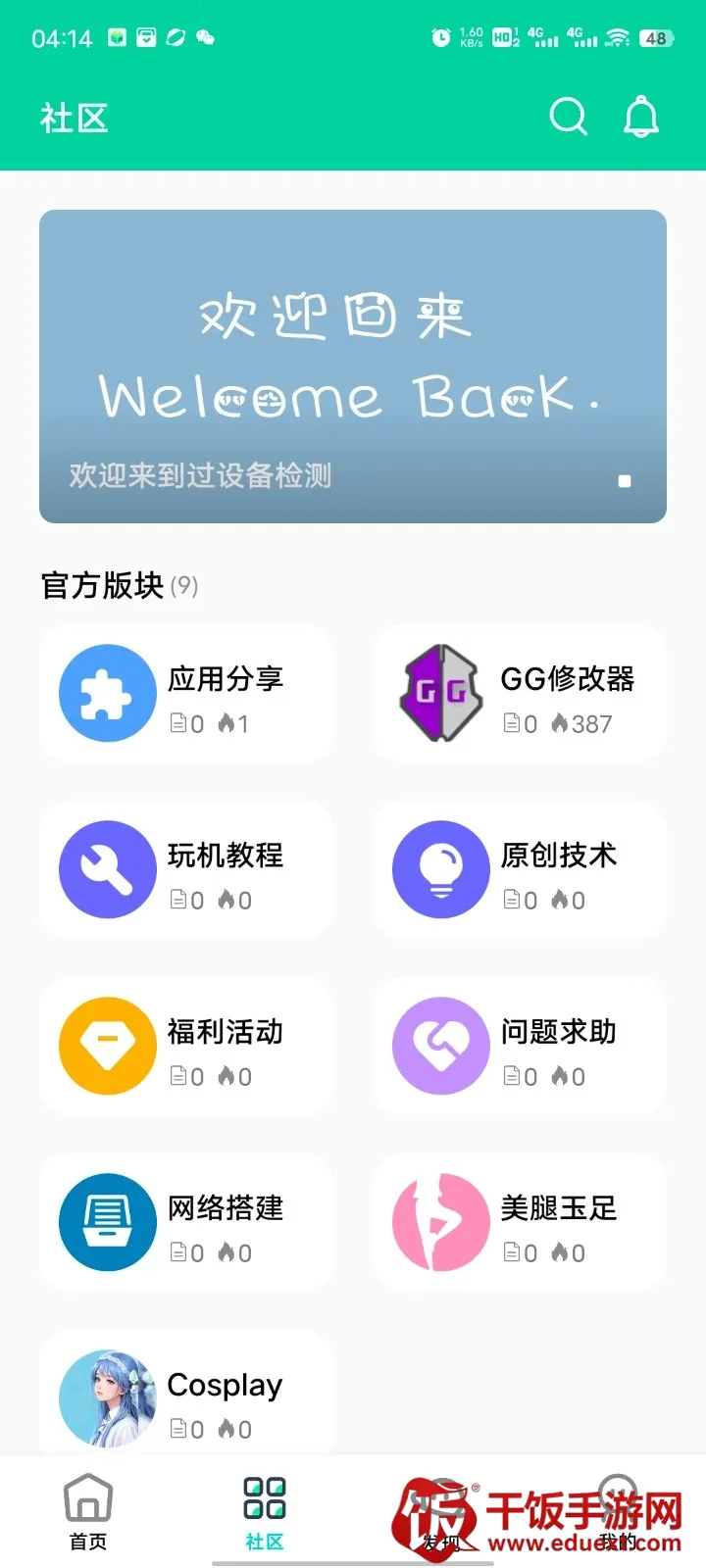
Task: Select the 网络搭建 board
Action: (x=186, y=1223)
